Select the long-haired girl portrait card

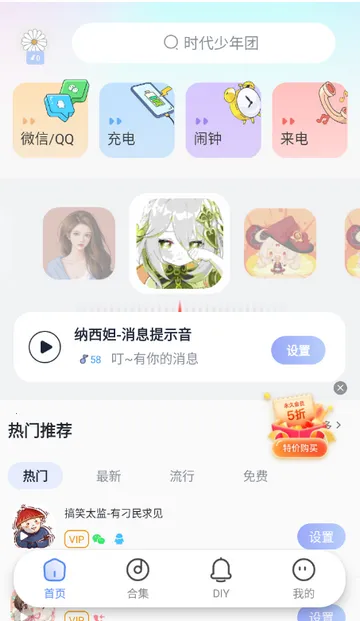click(x=79, y=243)
